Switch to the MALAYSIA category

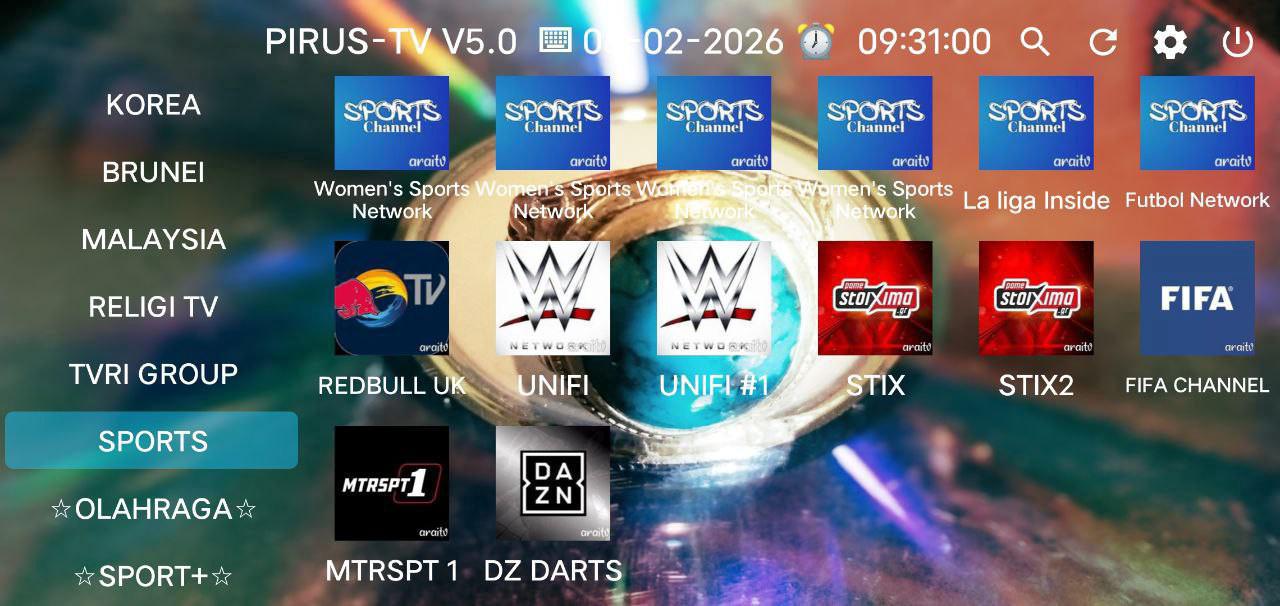click(153, 239)
